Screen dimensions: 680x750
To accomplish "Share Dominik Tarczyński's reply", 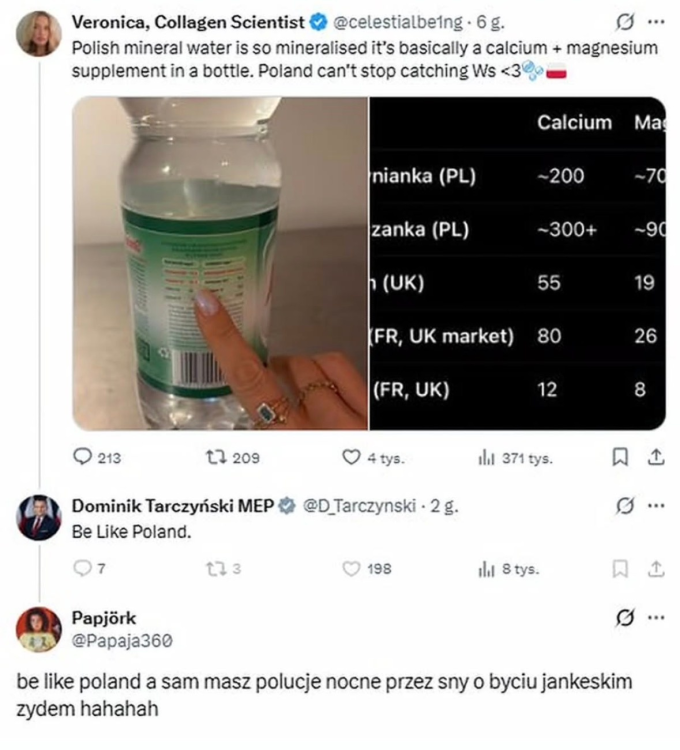I will click(656, 569).
